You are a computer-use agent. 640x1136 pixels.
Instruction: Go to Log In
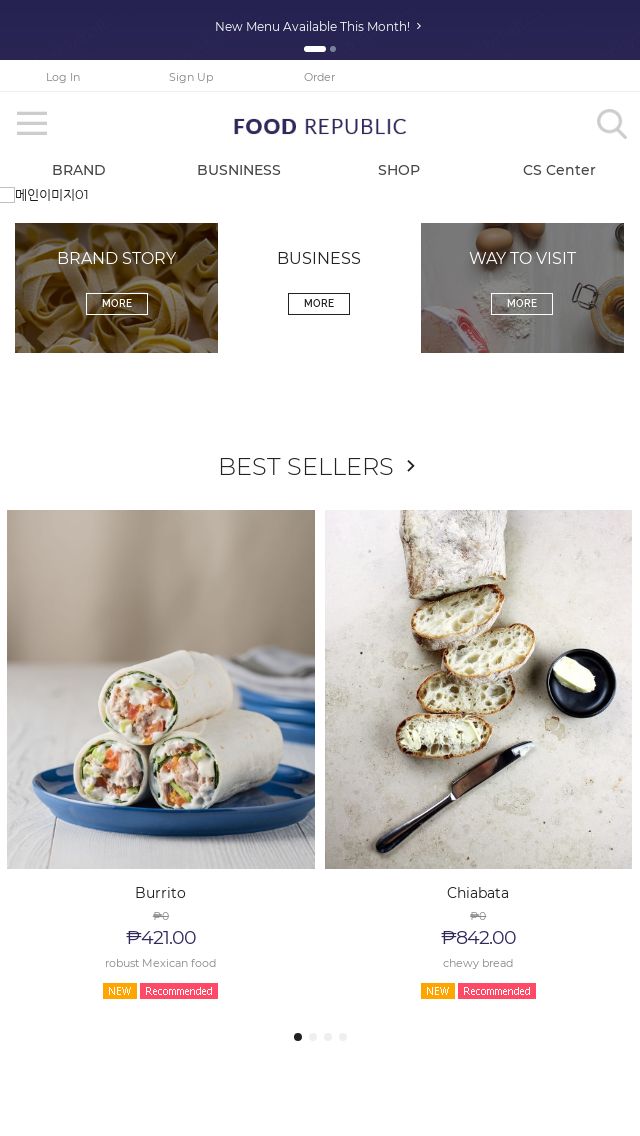point(63,77)
